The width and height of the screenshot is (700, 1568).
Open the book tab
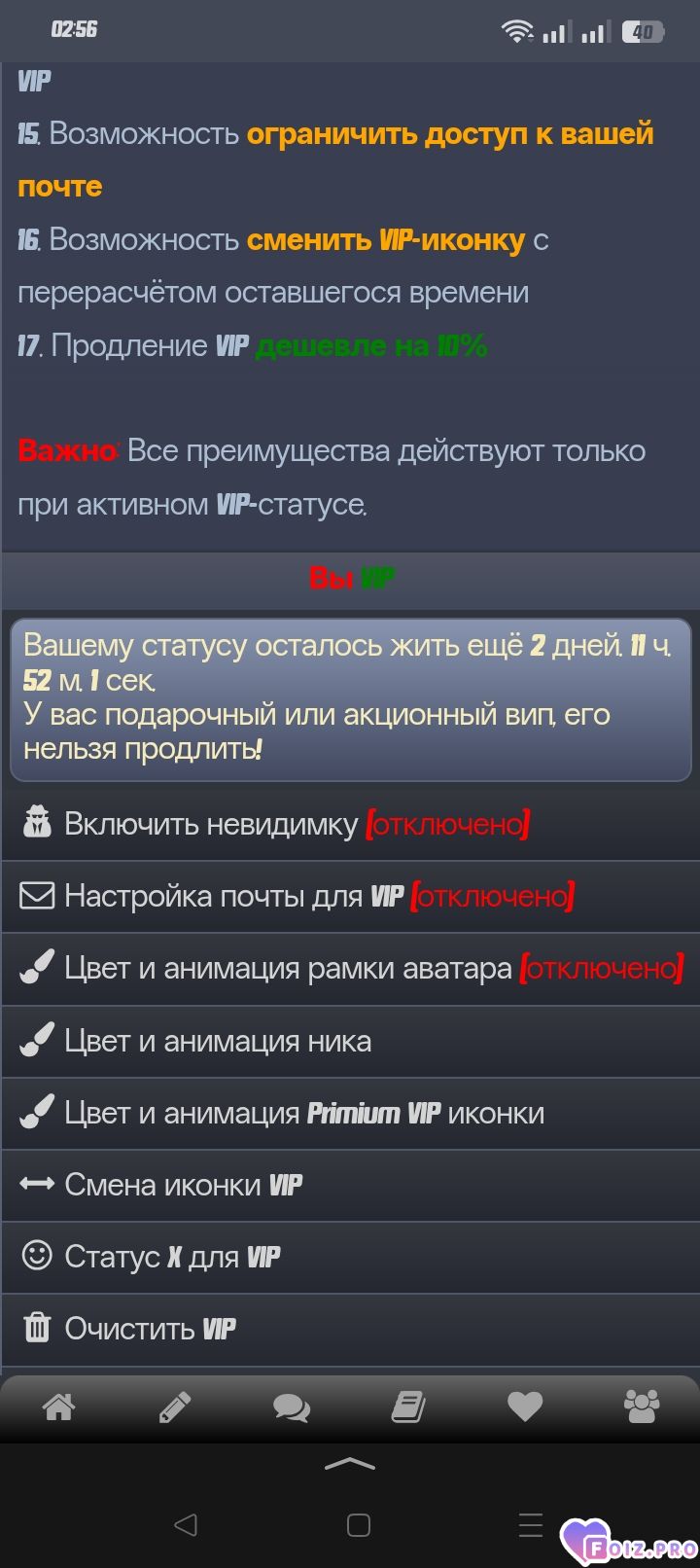coord(408,1407)
